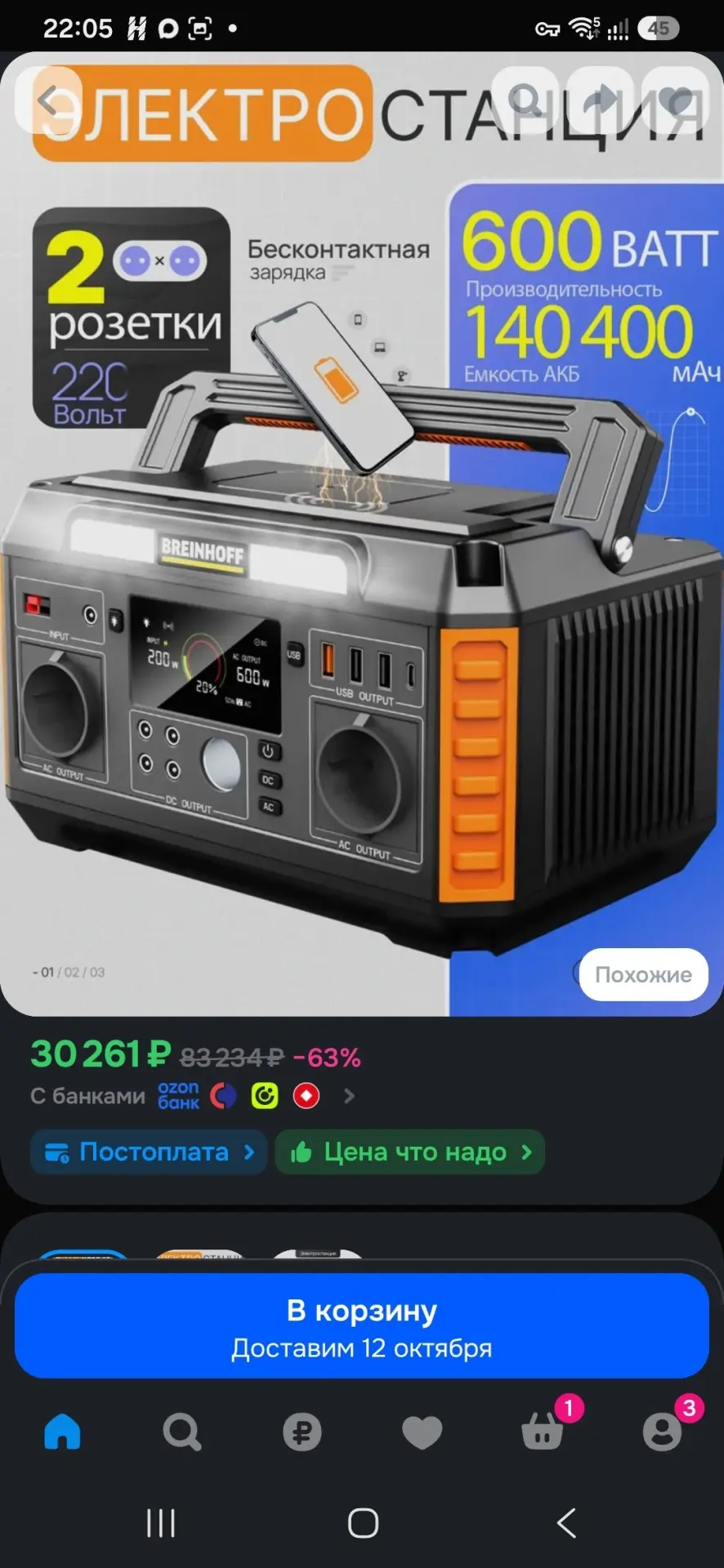Open the favorites heart tab

point(422,1432)
